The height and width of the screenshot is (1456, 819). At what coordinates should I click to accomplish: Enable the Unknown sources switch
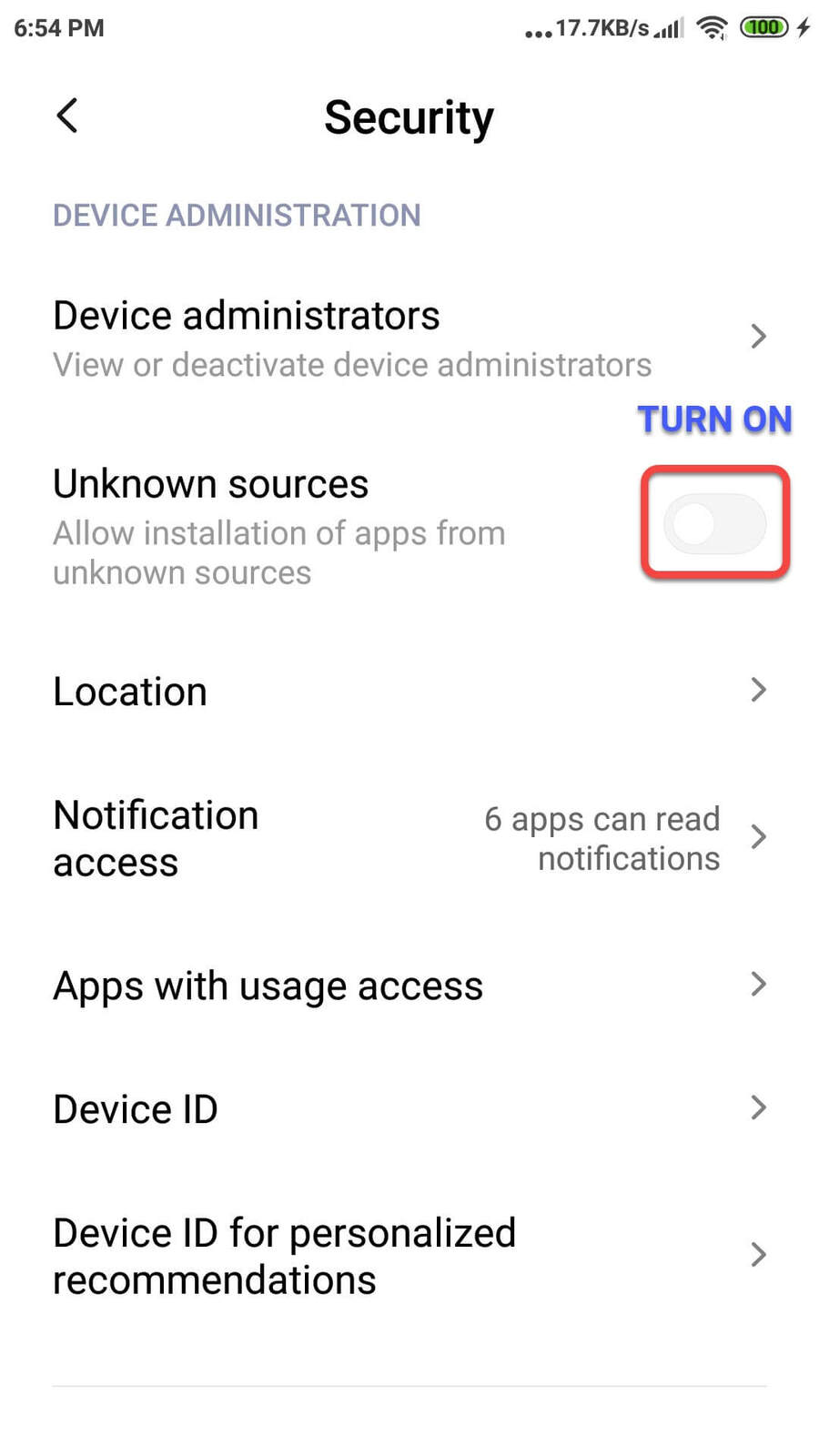click(714, 524)
